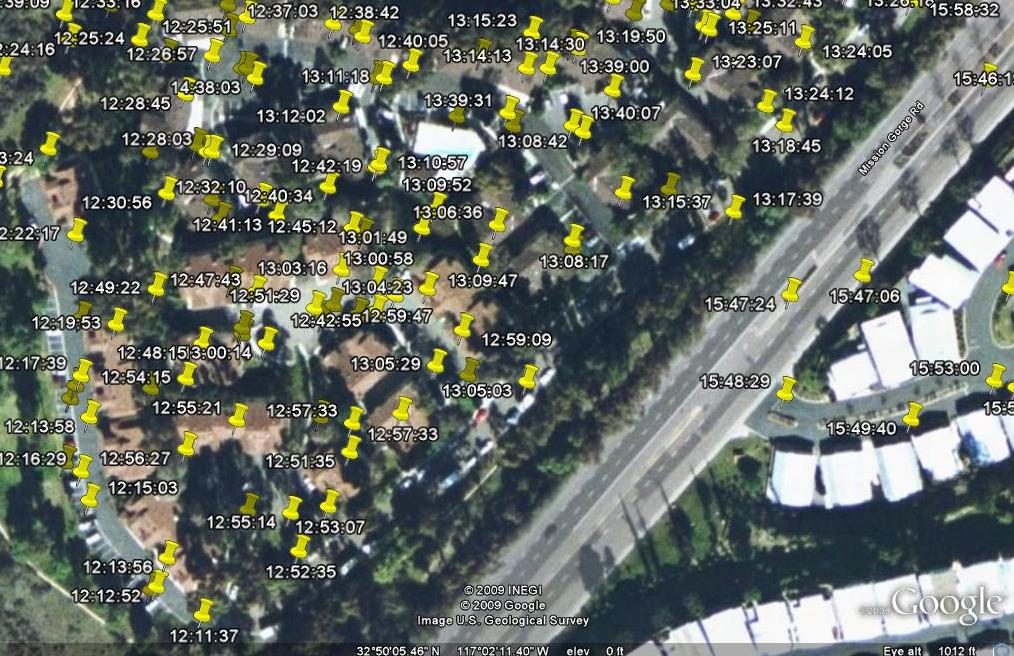
Task: Select the placemark labeled 15:53:00
Action: pyautogui.click(x=995, y=375)
